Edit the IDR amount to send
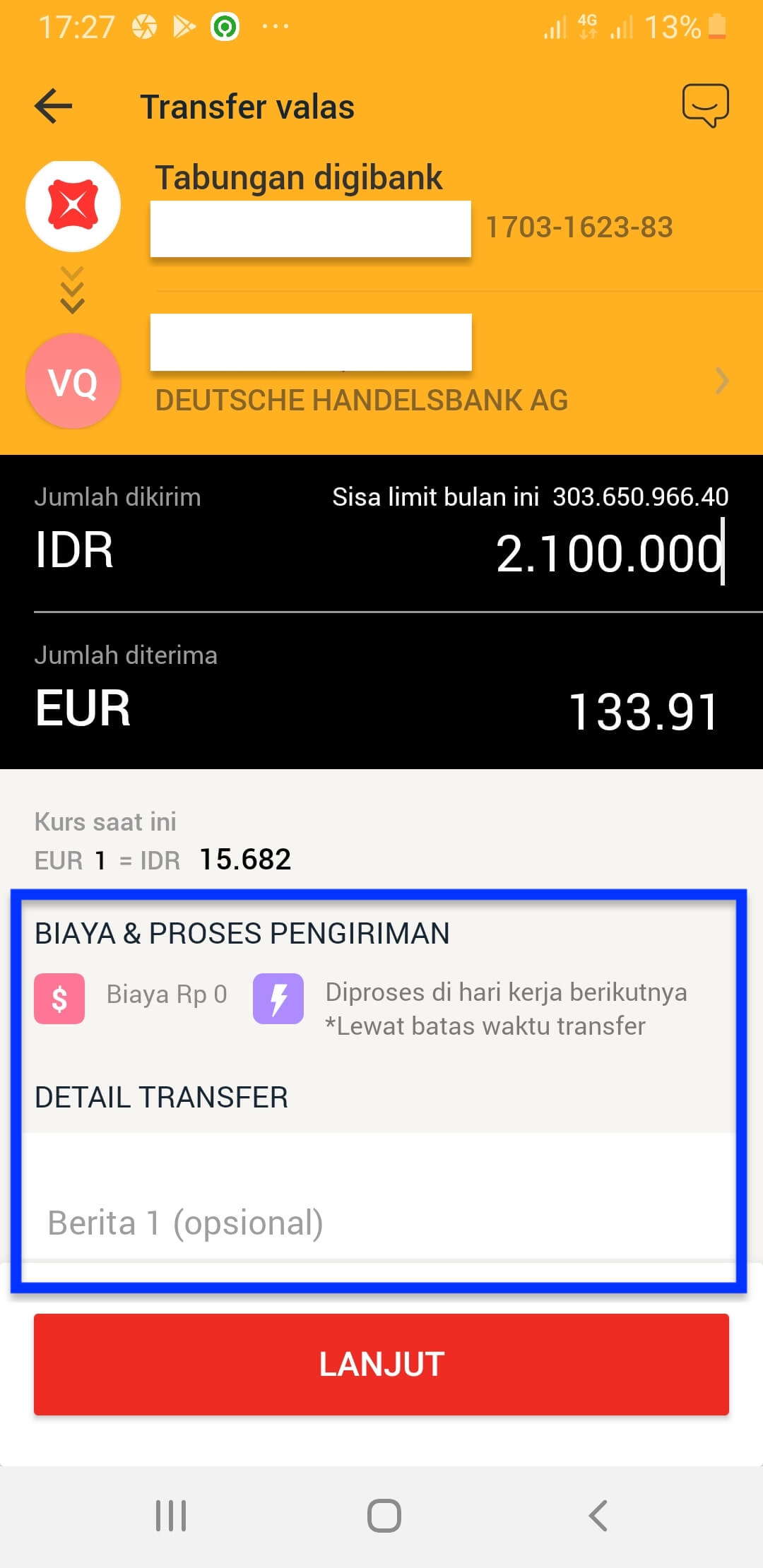This screenshot has height=1568, width=763. [609, 553]
